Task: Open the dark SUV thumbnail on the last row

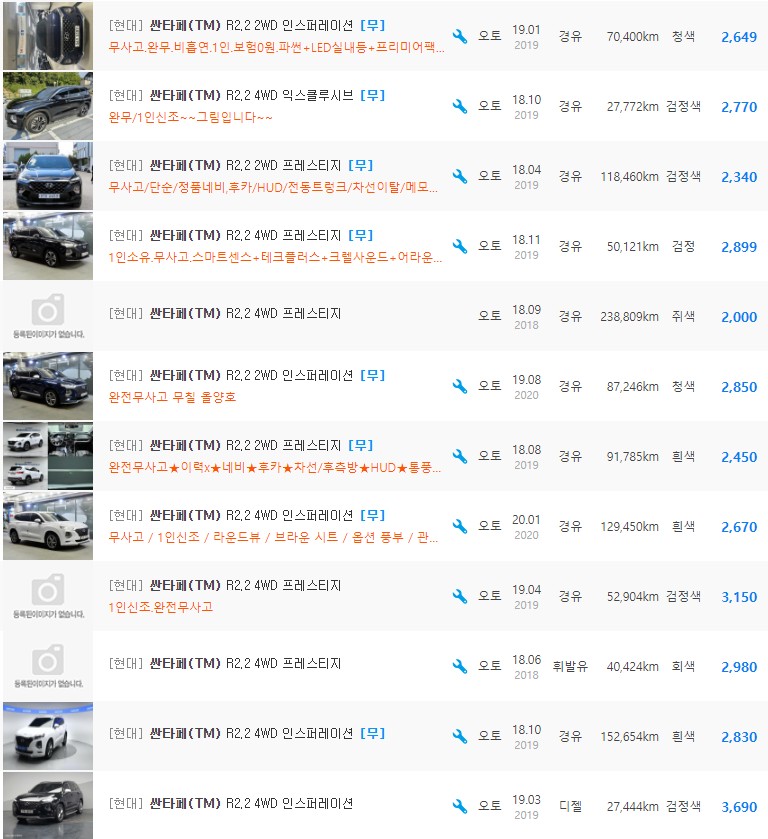Action: coord(47,804)
